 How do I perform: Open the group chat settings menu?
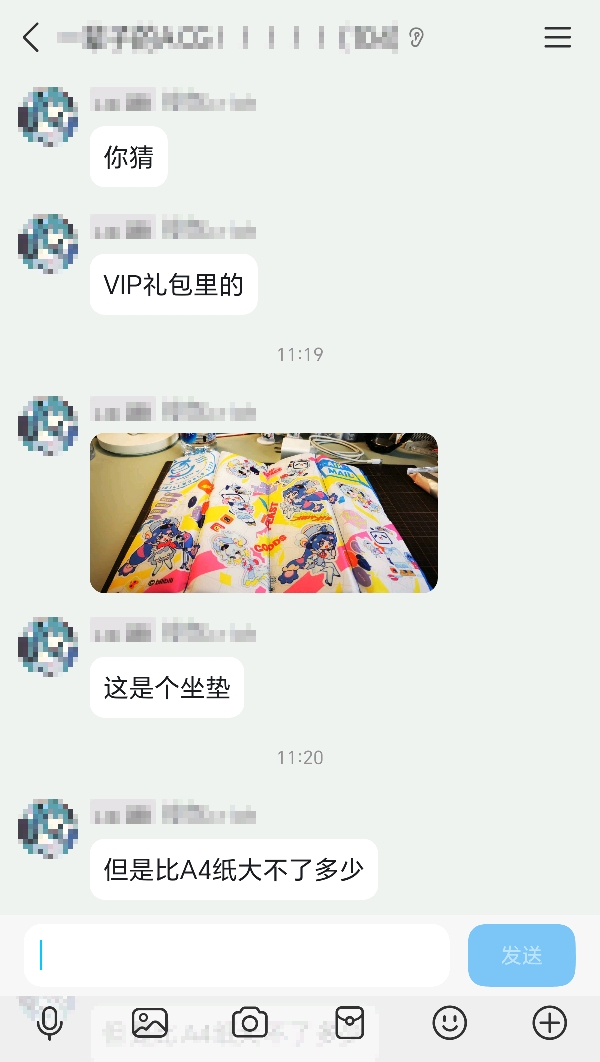(557, 37)
